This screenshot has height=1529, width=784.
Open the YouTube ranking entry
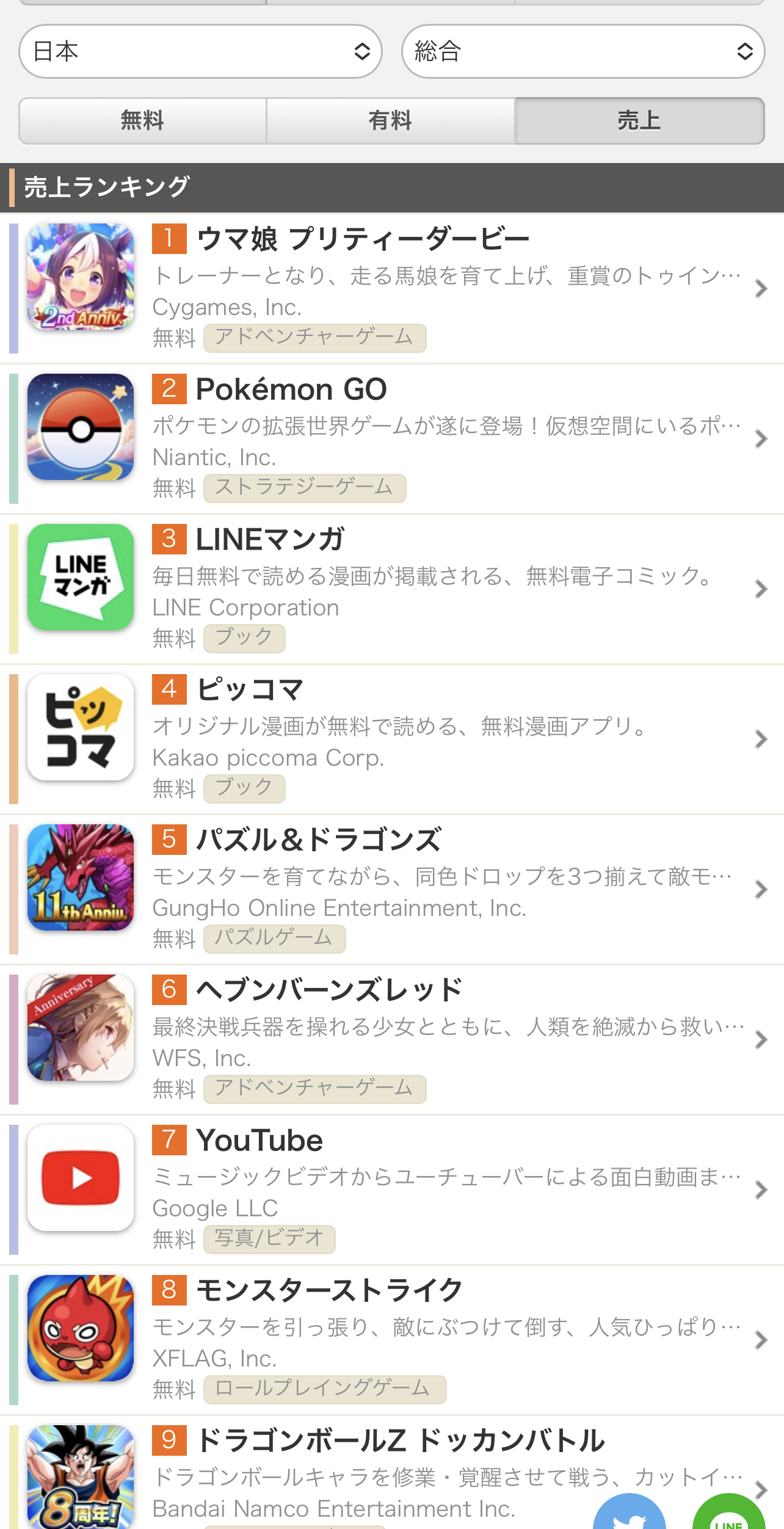(x=392, y=1189)
